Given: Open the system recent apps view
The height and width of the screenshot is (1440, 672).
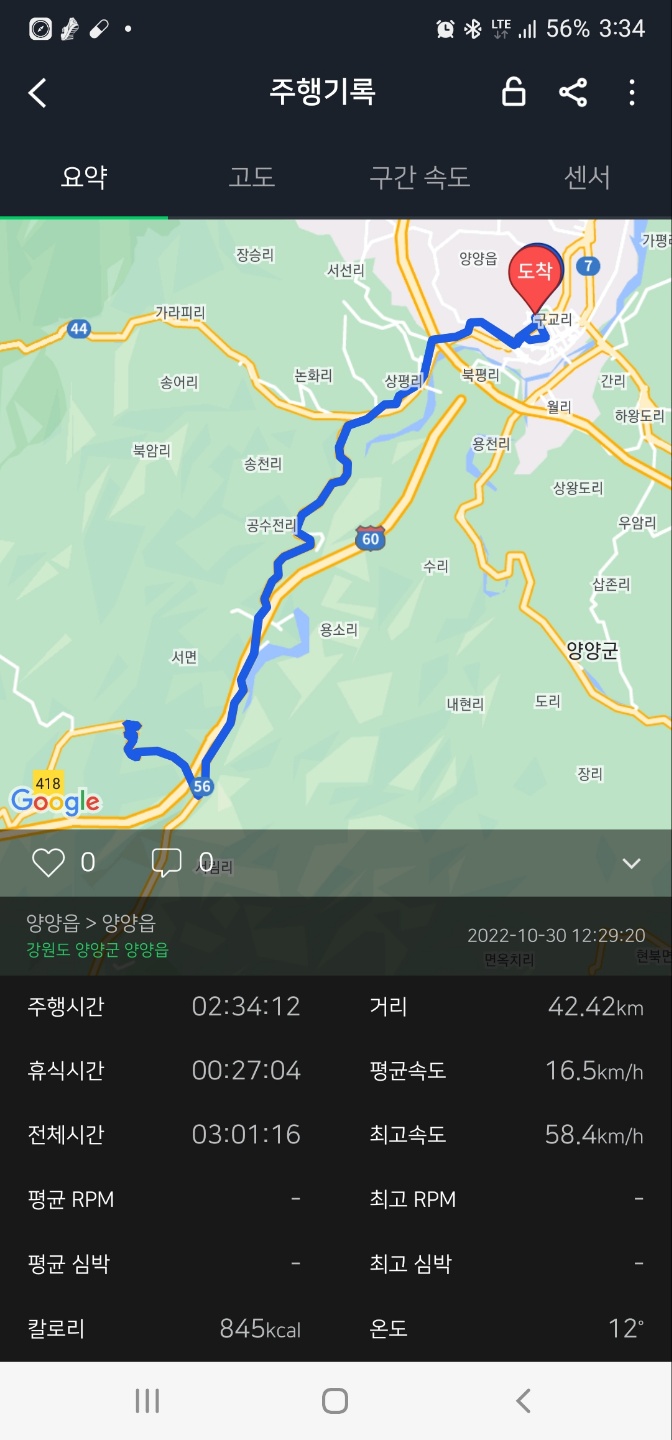Looking at the screenshot, I should 147,1401.
